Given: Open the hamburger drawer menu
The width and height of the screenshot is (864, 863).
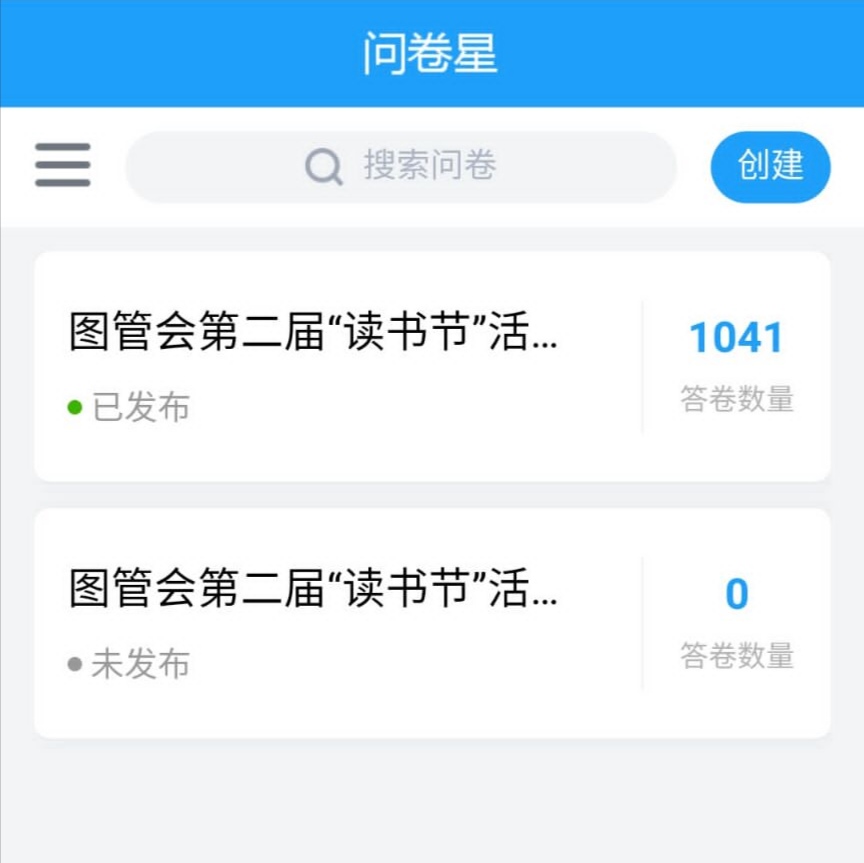Looking at the screenshot, I should point(63,165).
